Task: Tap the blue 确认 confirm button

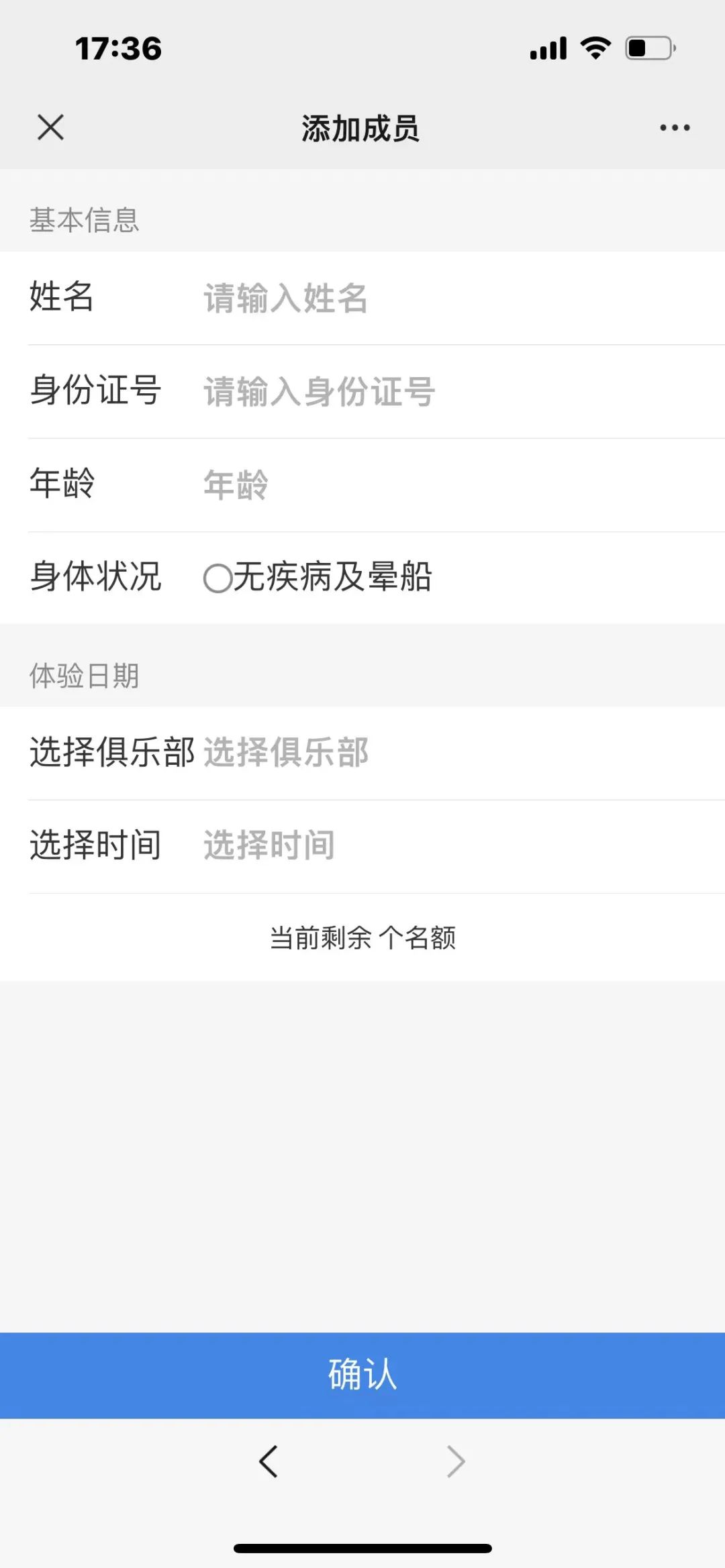Action: pos(362,1375)
